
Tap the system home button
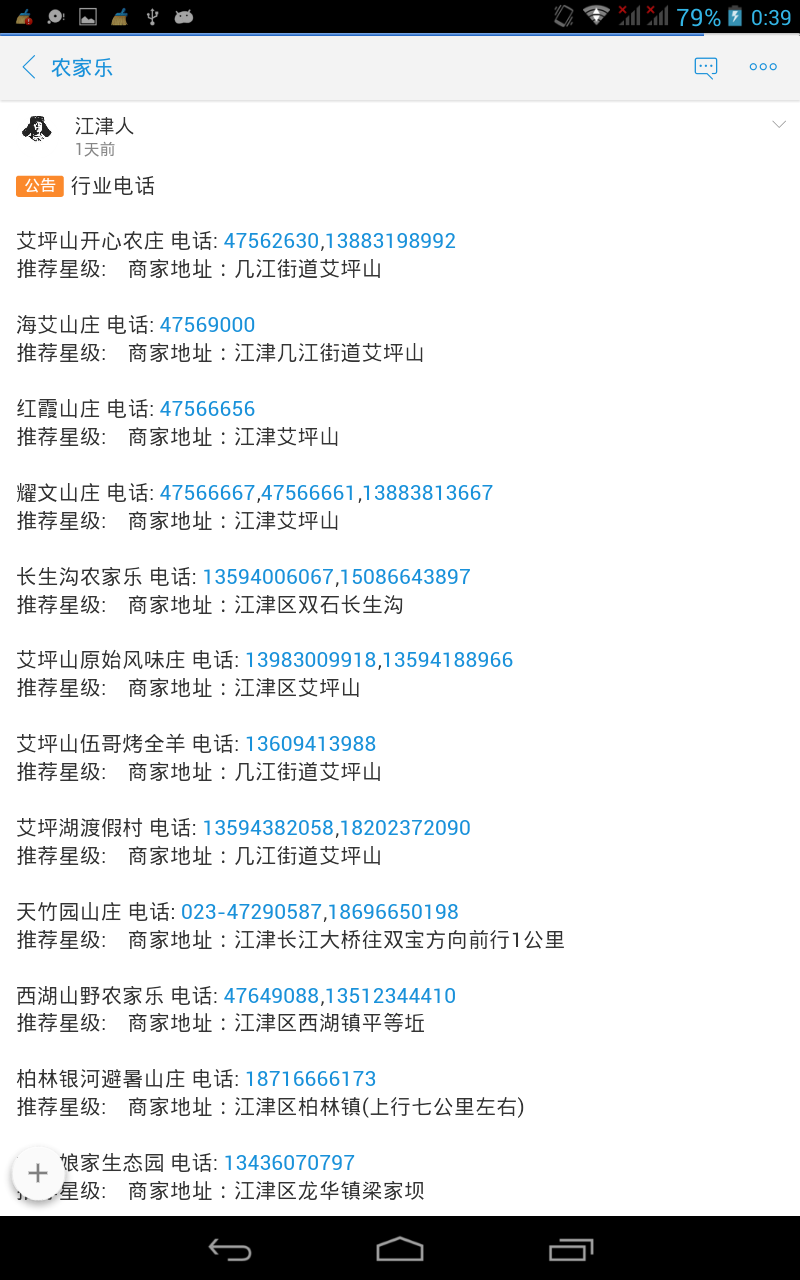[400, 1248]
